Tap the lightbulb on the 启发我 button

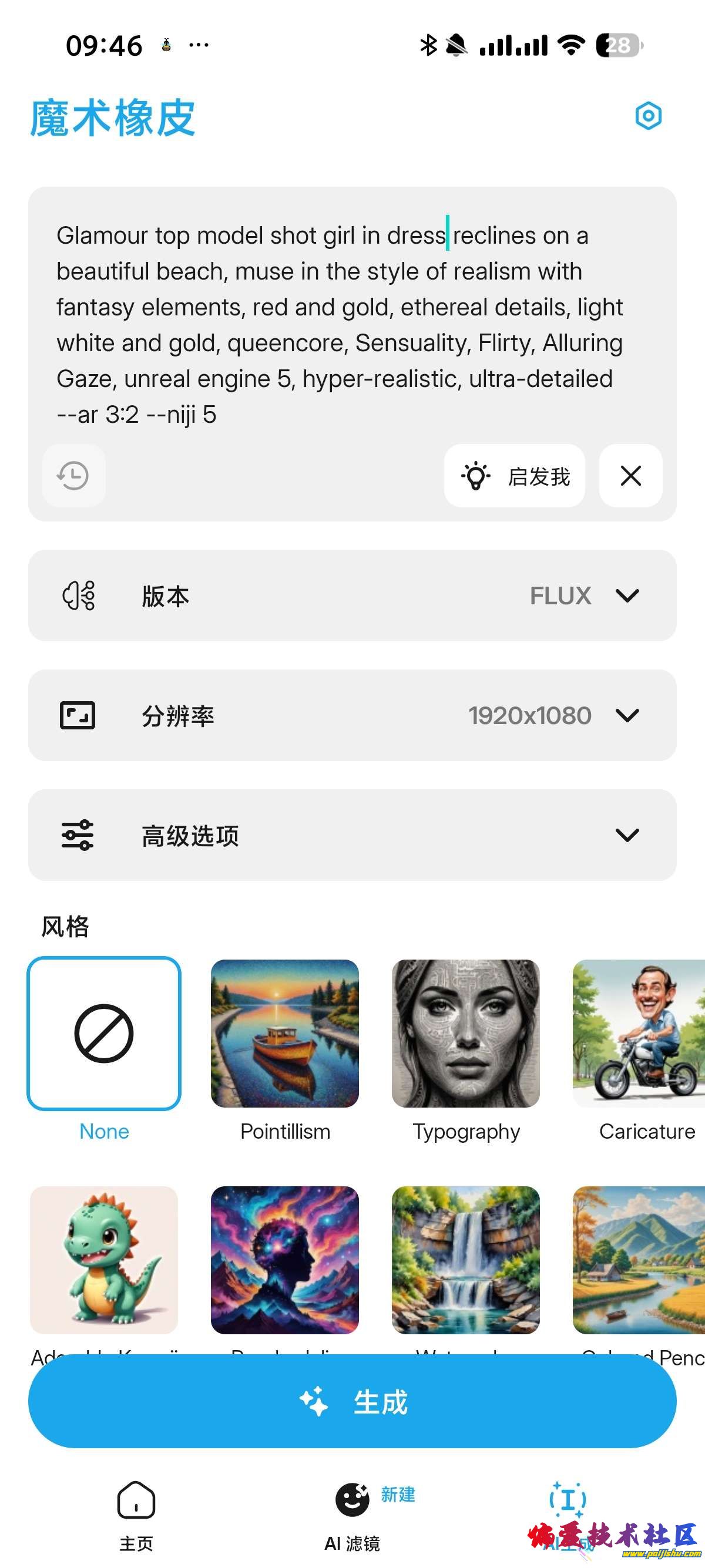point(476,476)
